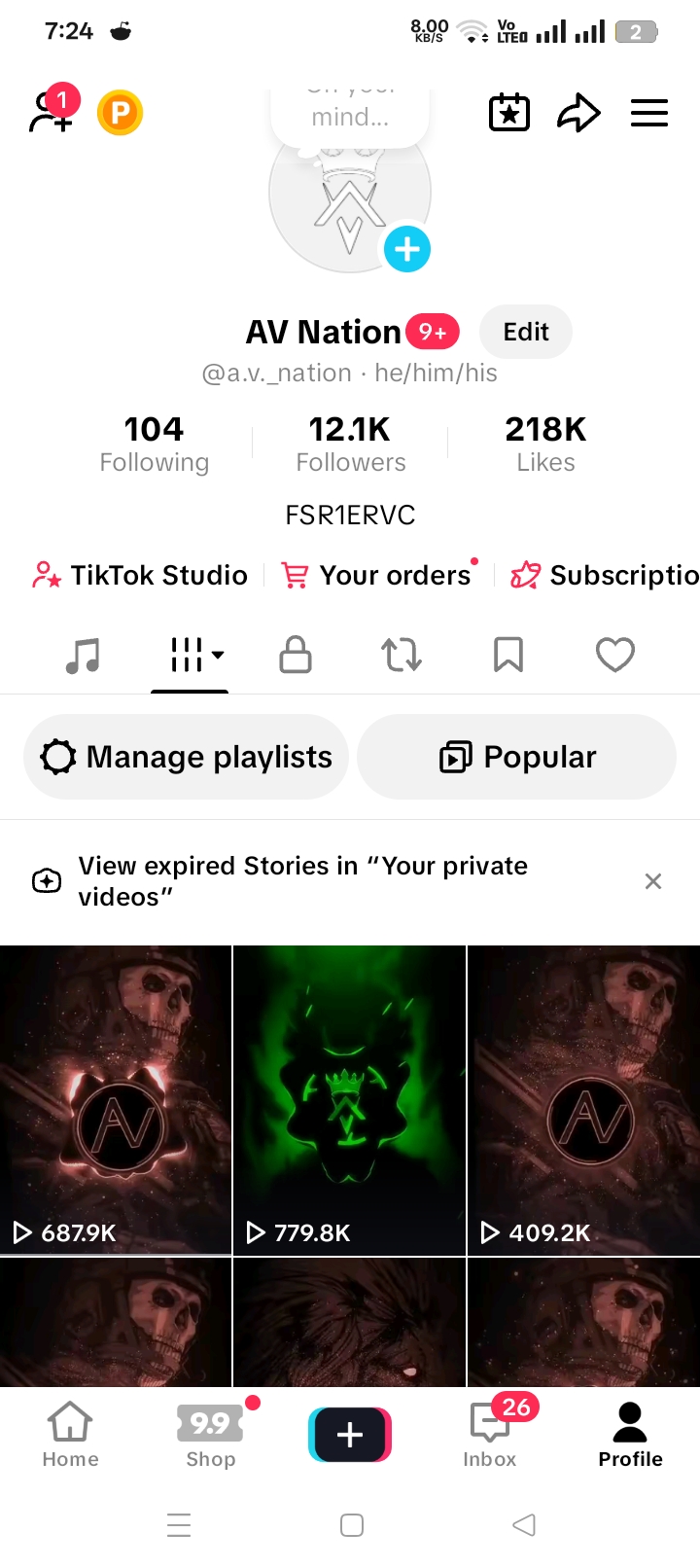
Task: Switch to the private videos lock tab
Action: [296, 655]
